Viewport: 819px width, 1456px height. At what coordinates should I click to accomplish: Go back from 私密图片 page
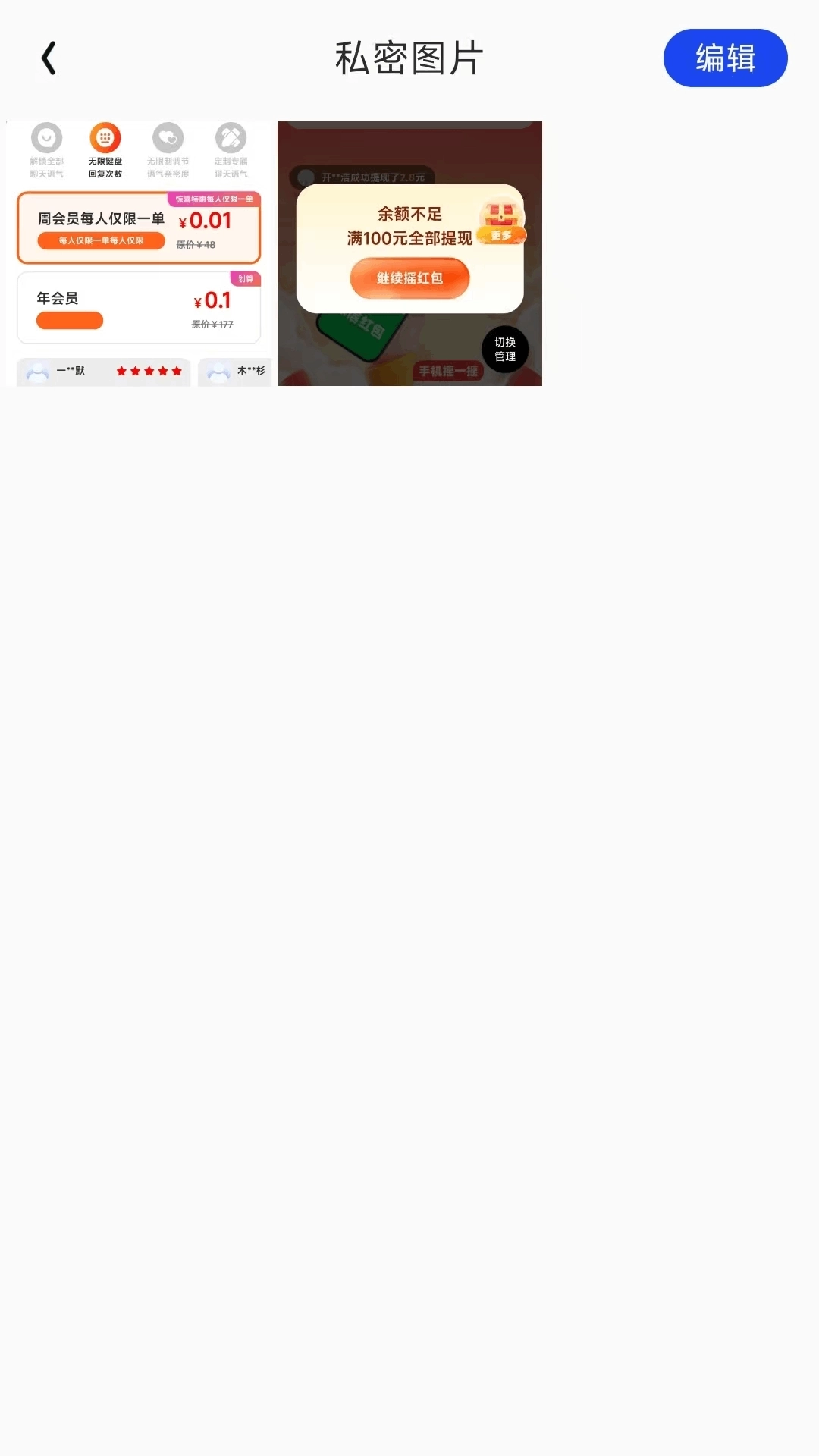point(49,58)
